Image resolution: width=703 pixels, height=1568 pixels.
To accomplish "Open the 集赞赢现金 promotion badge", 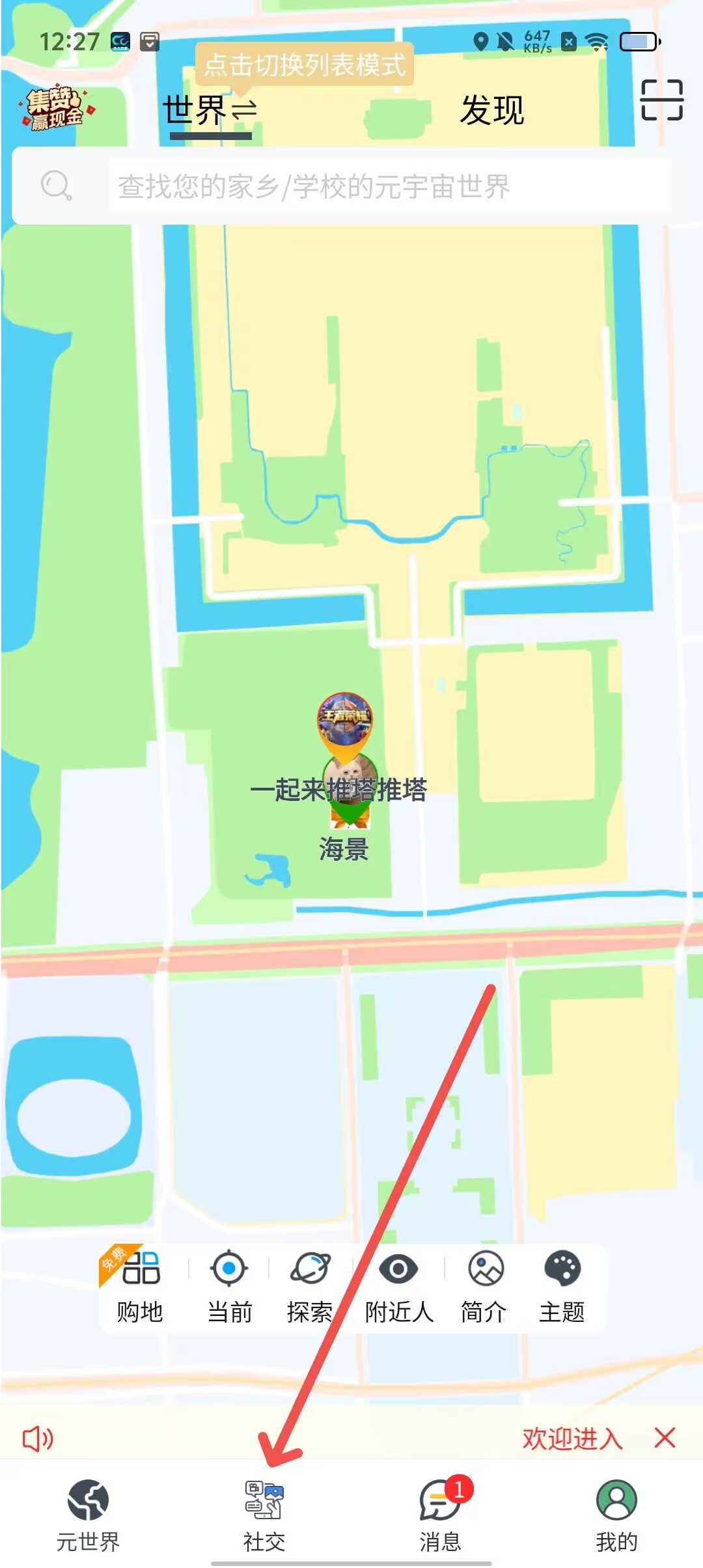I will (x=56, y=107).
